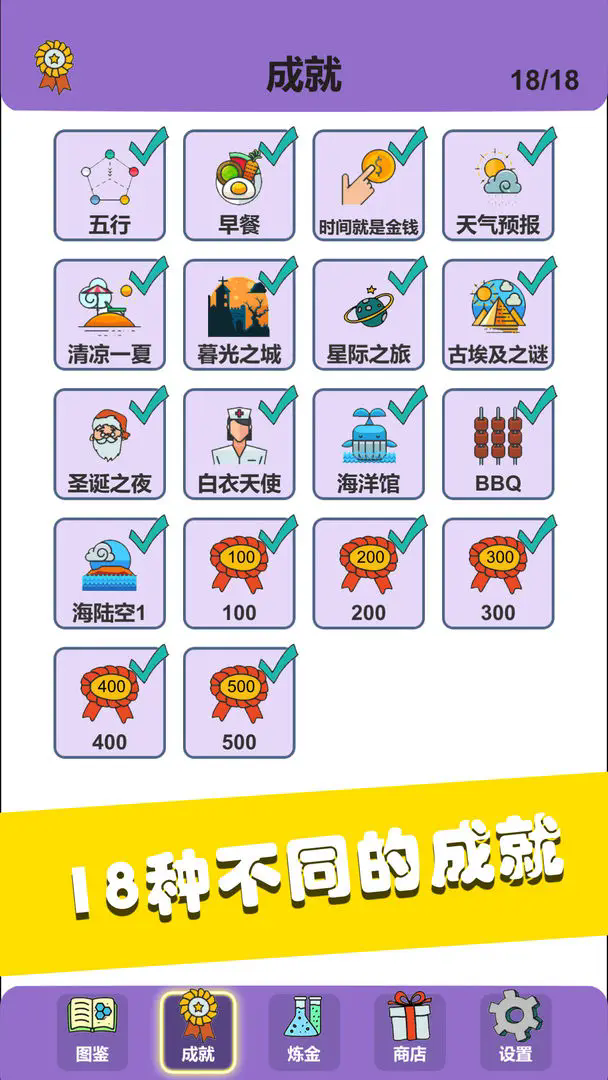View the 海洋馆 achievement
The image size is (608, 1080).
pyautogui.click(x=369, y=444)
